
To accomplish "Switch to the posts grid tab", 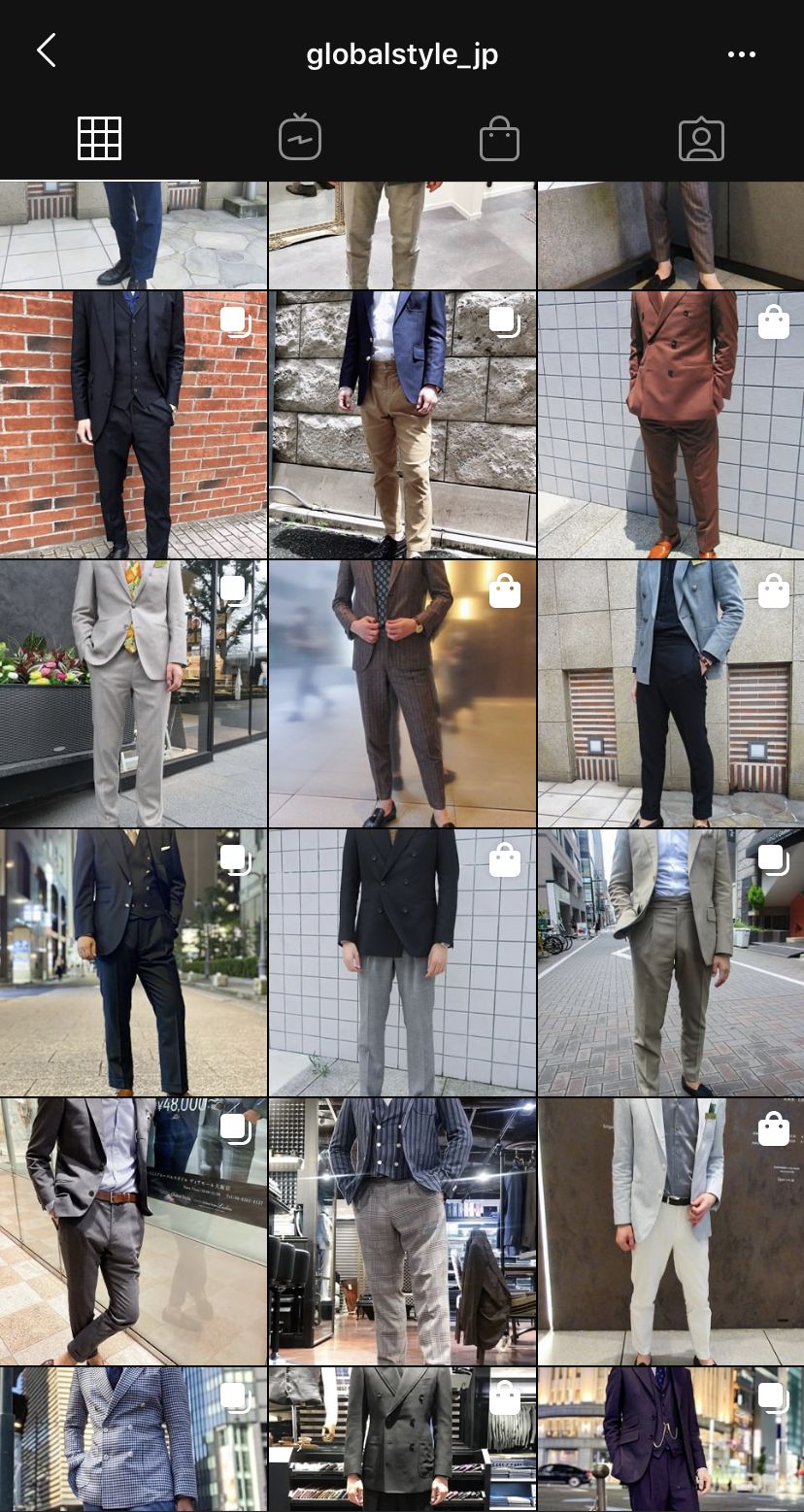I will point(99,139).
